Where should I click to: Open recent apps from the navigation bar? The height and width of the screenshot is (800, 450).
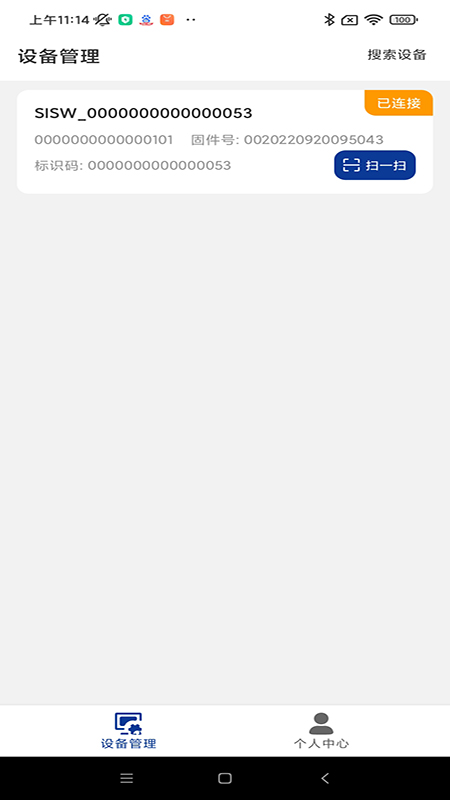[127, 778]
